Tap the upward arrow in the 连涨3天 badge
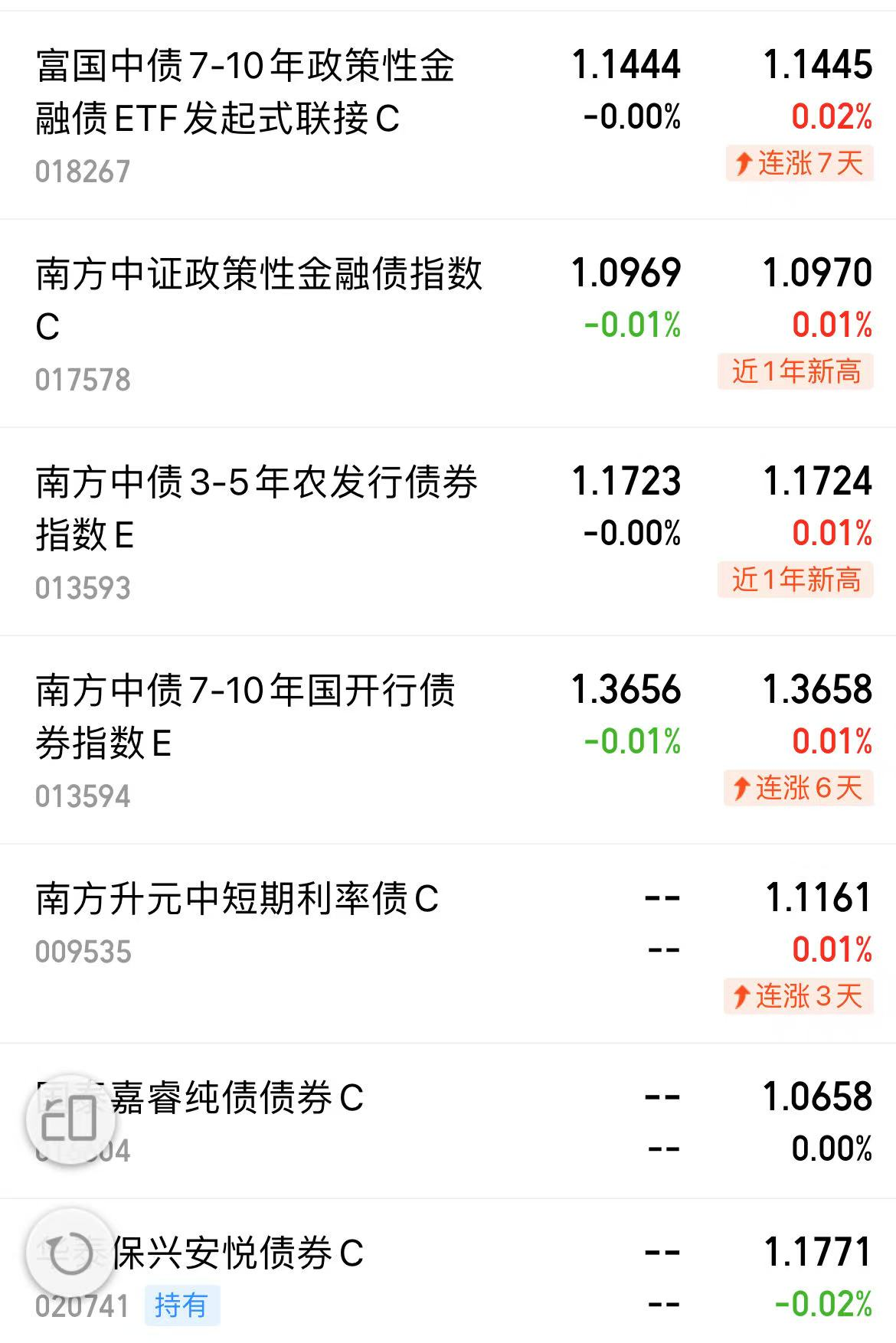 point(741,996)
